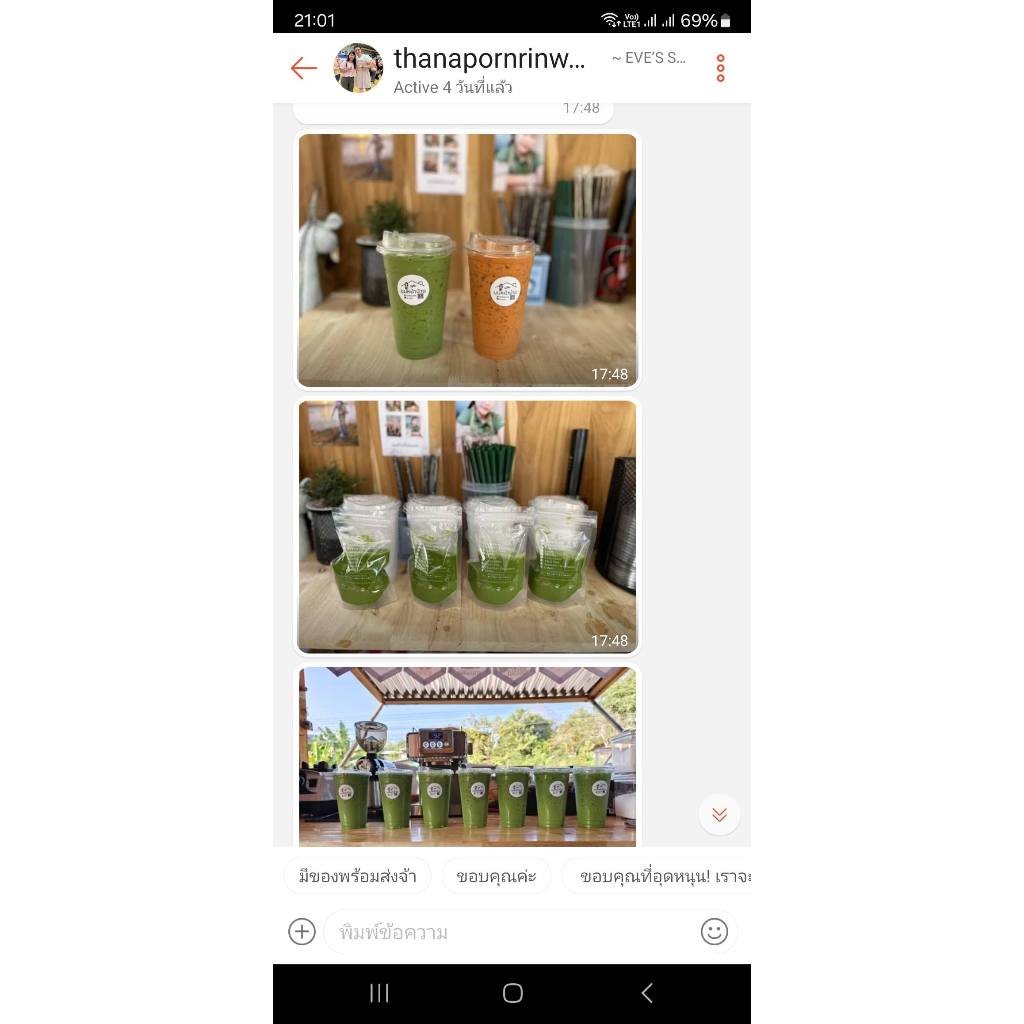Go back using the orange arrow
The width and height of the screenshot is (1024, 1024).
[304, 68]
